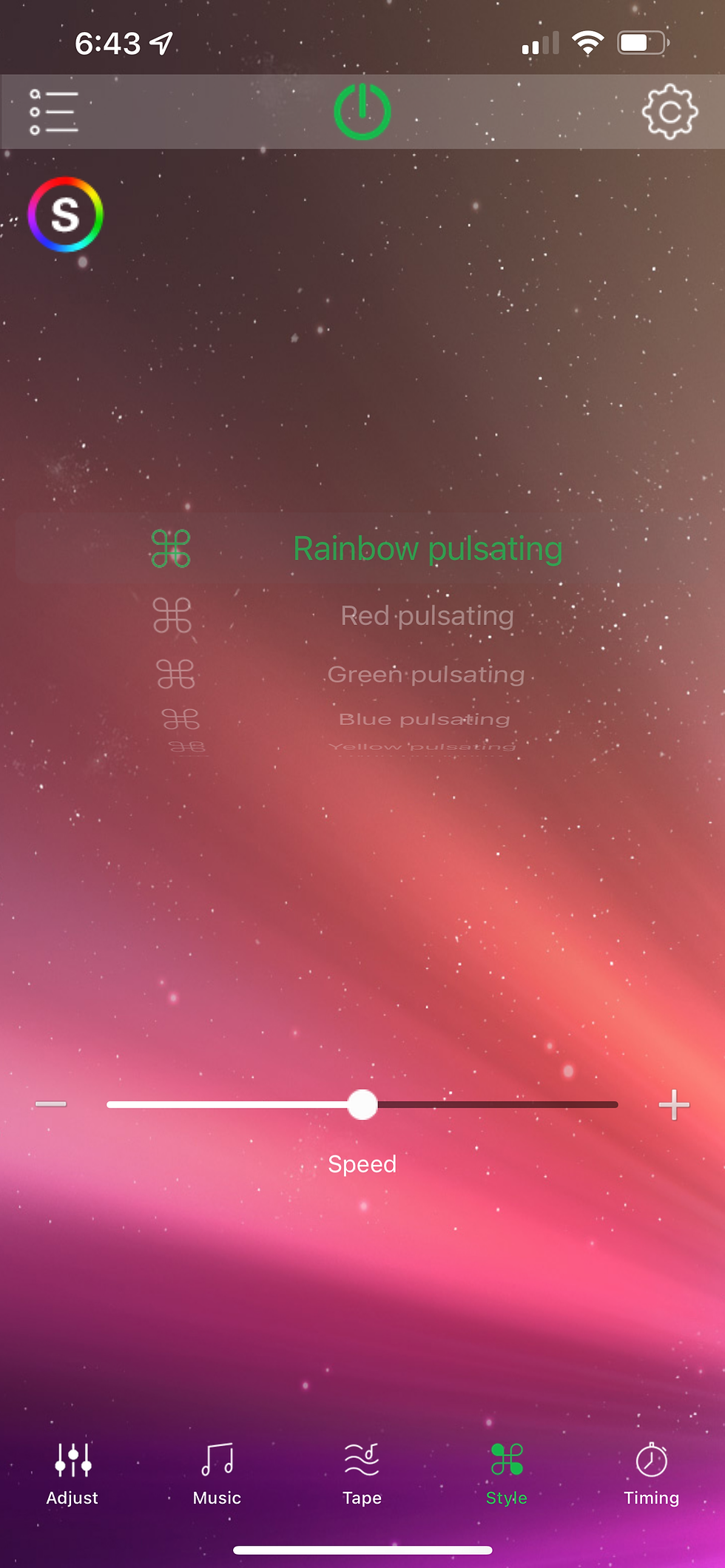Go to the Style tab
Screen dimensions: 725x1568
coord(507,1474)
